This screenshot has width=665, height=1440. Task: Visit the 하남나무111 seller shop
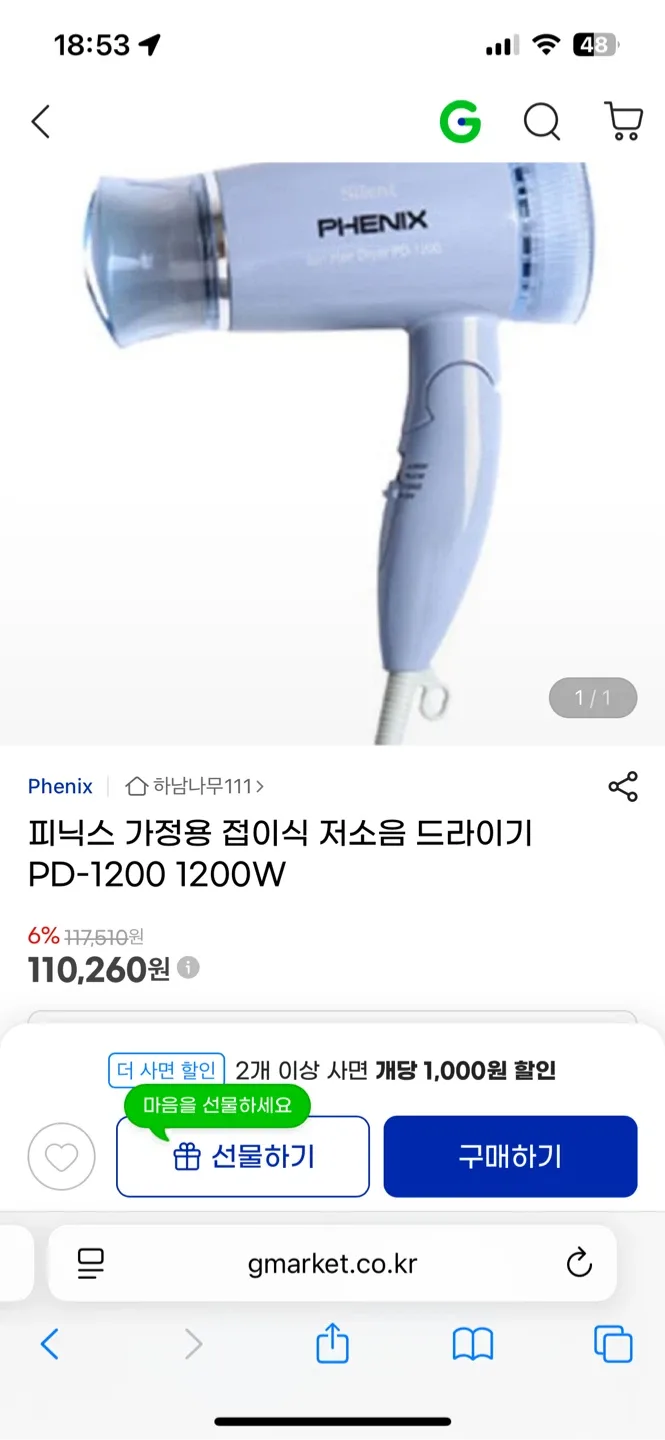pos(196,786)
